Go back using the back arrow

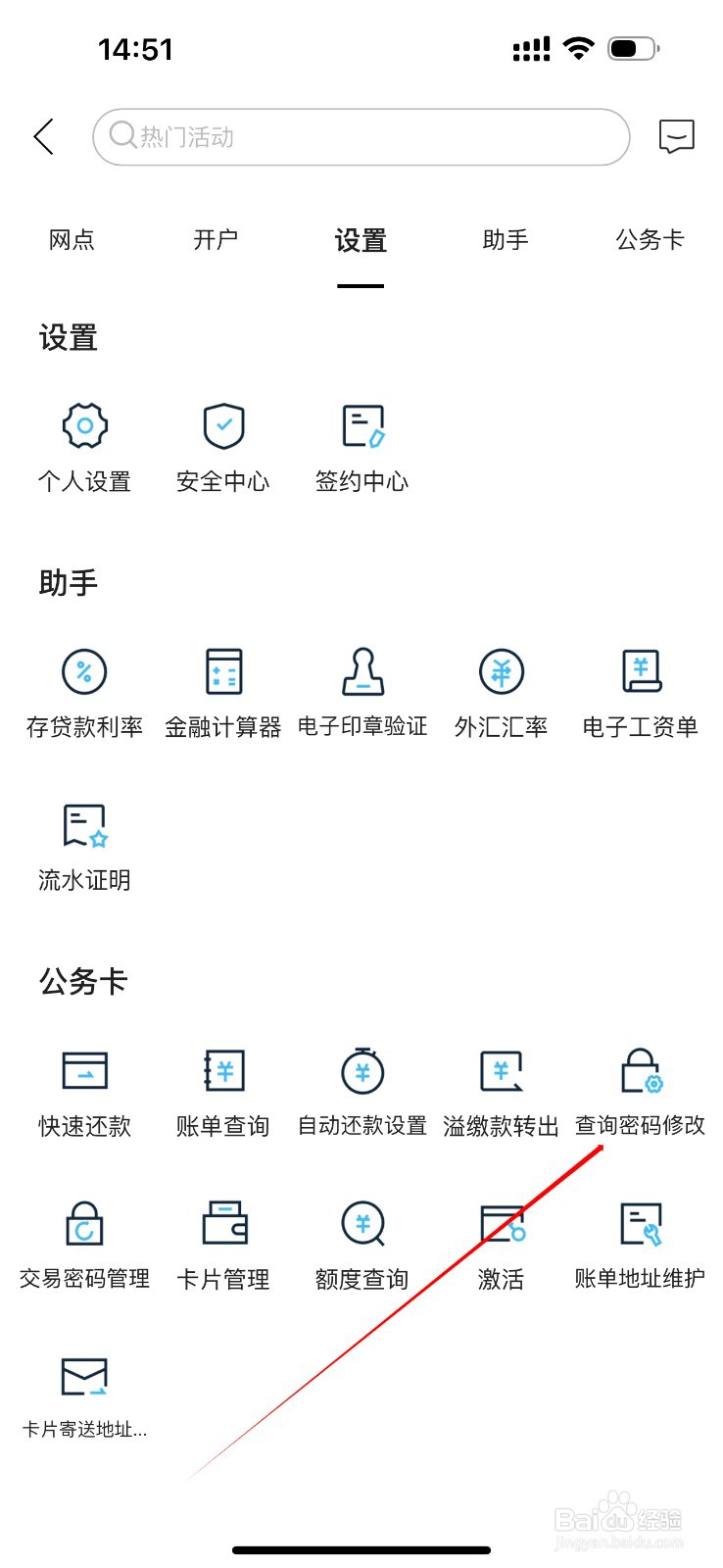[44, 136]
